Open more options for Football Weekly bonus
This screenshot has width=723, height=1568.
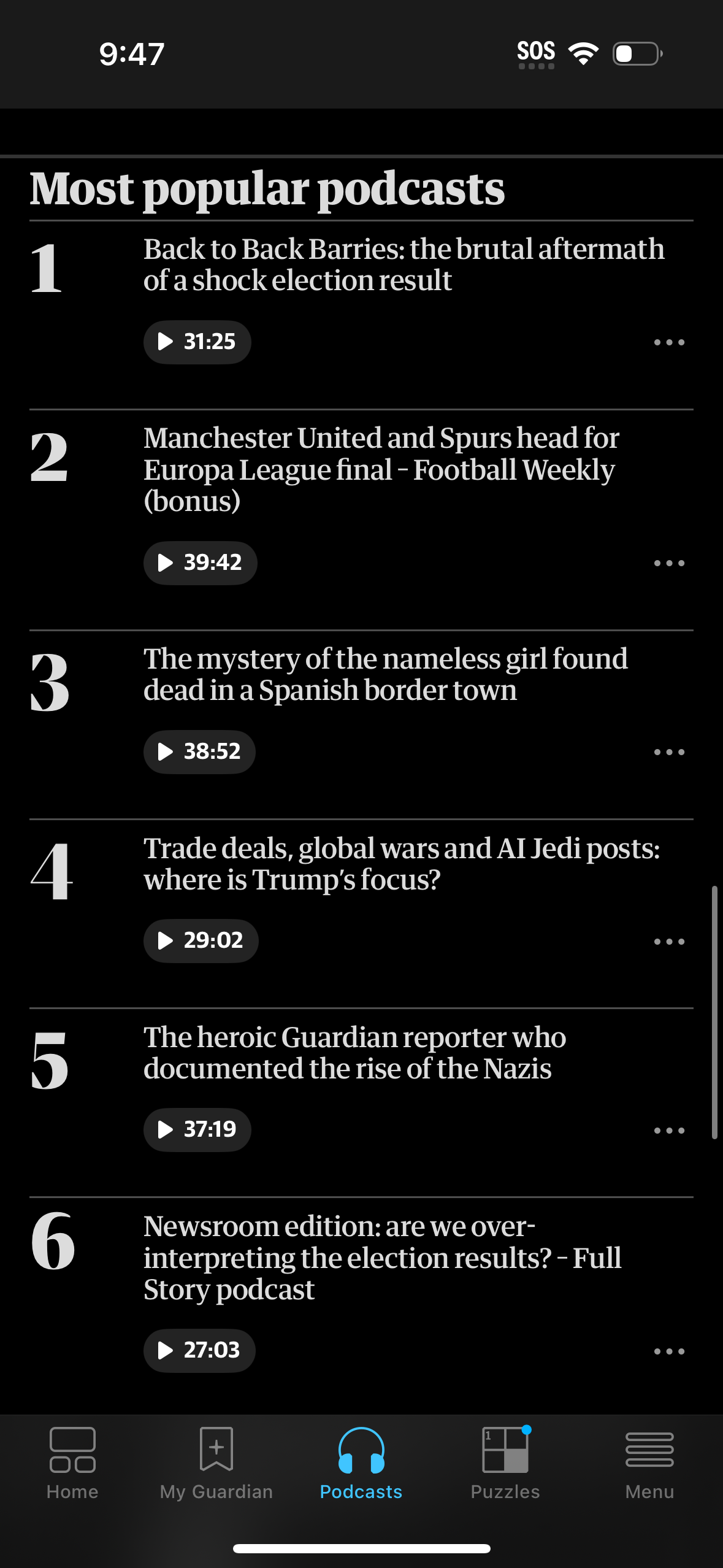(668, 563)
